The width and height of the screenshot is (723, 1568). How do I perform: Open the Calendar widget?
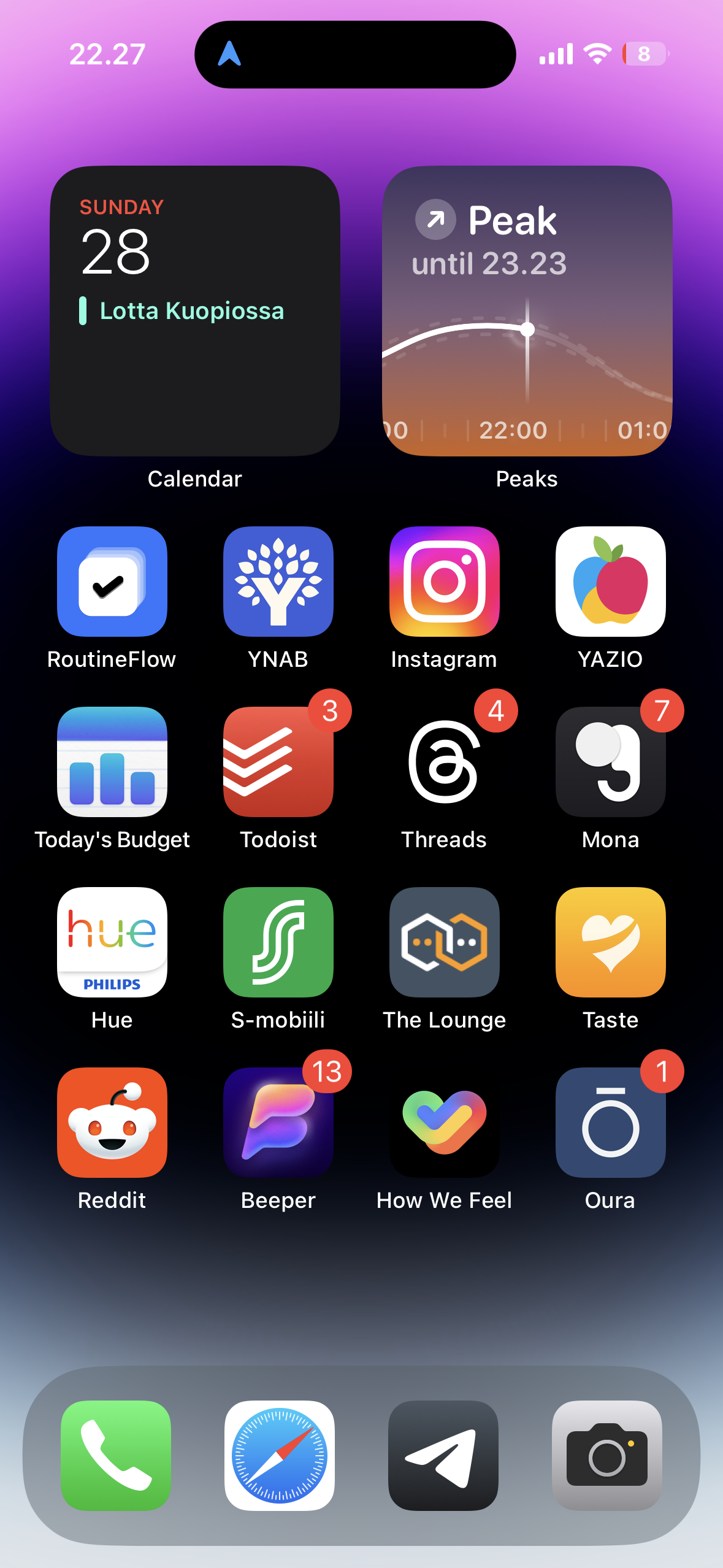pos(195,311)
